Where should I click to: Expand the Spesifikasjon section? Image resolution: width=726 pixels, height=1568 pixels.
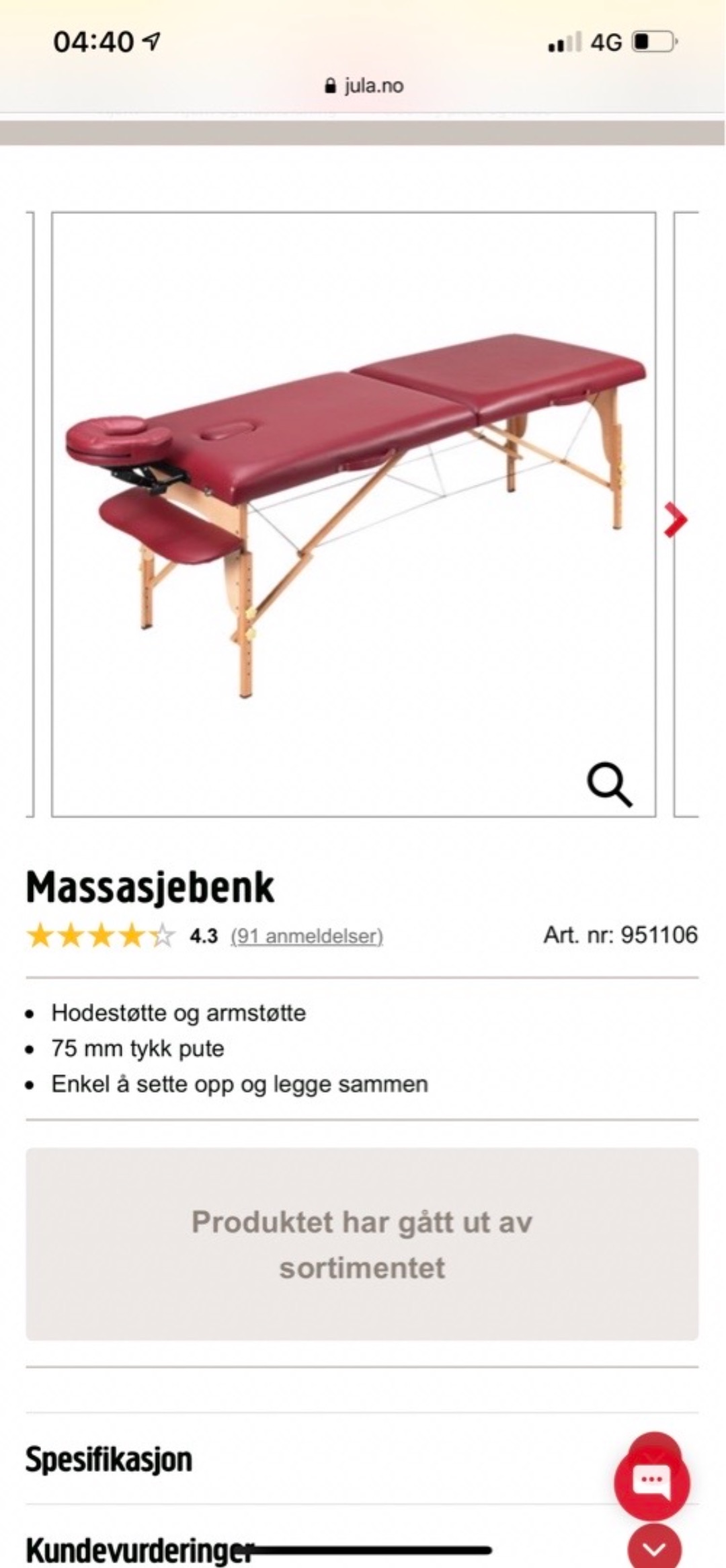109,1459
